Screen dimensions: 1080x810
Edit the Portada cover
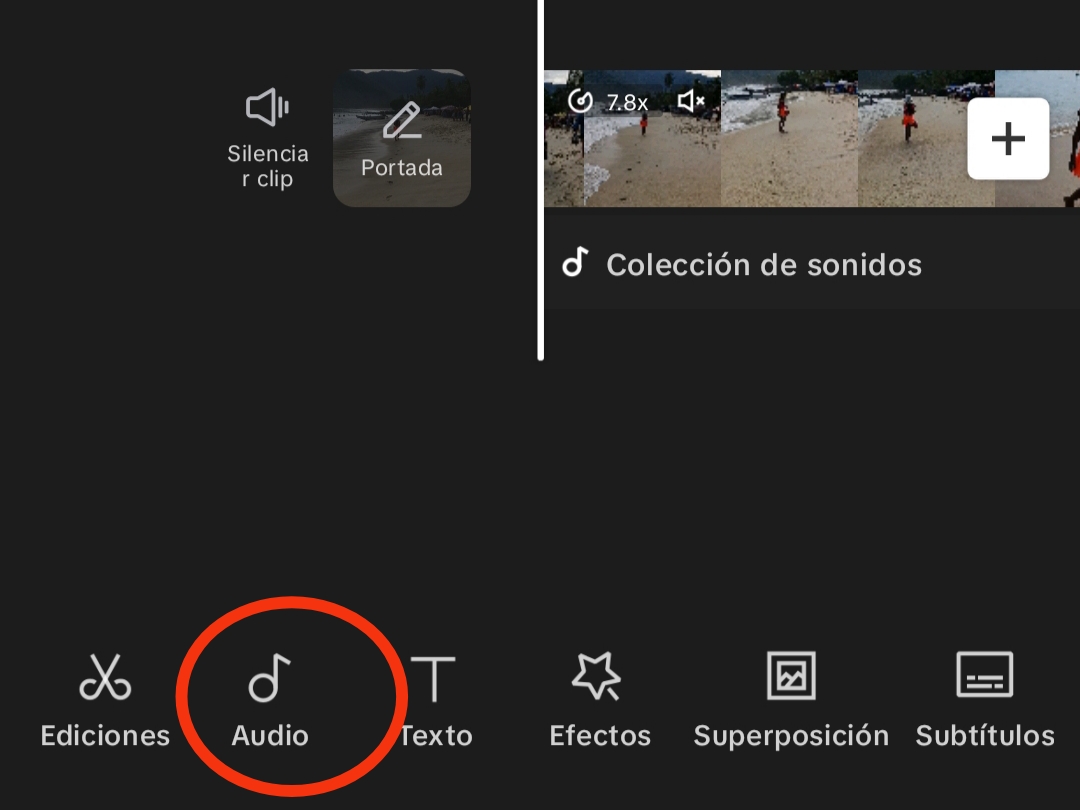pyautogui.click(x=402, y=138)
